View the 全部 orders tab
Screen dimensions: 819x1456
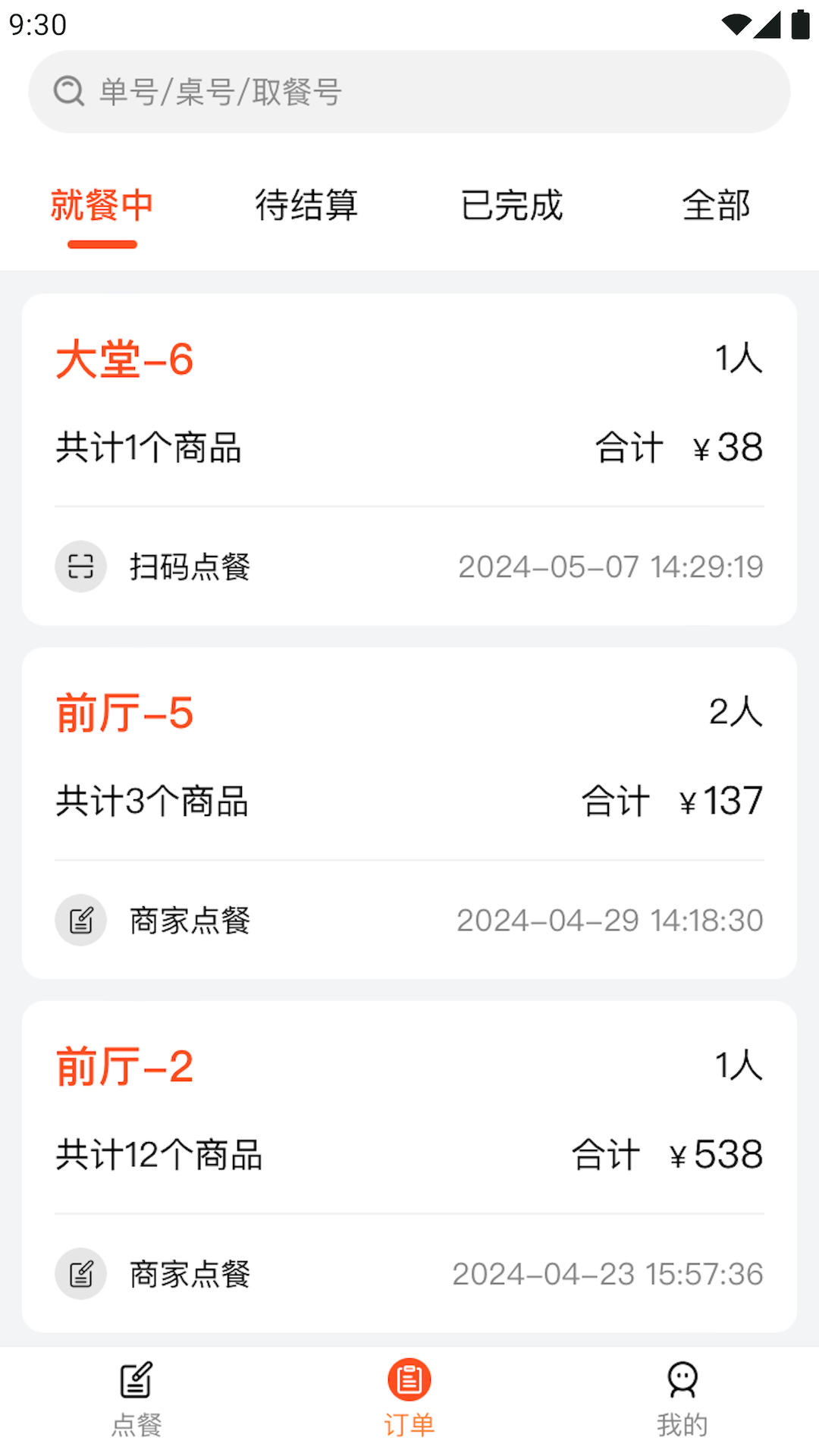coord(716,206)
